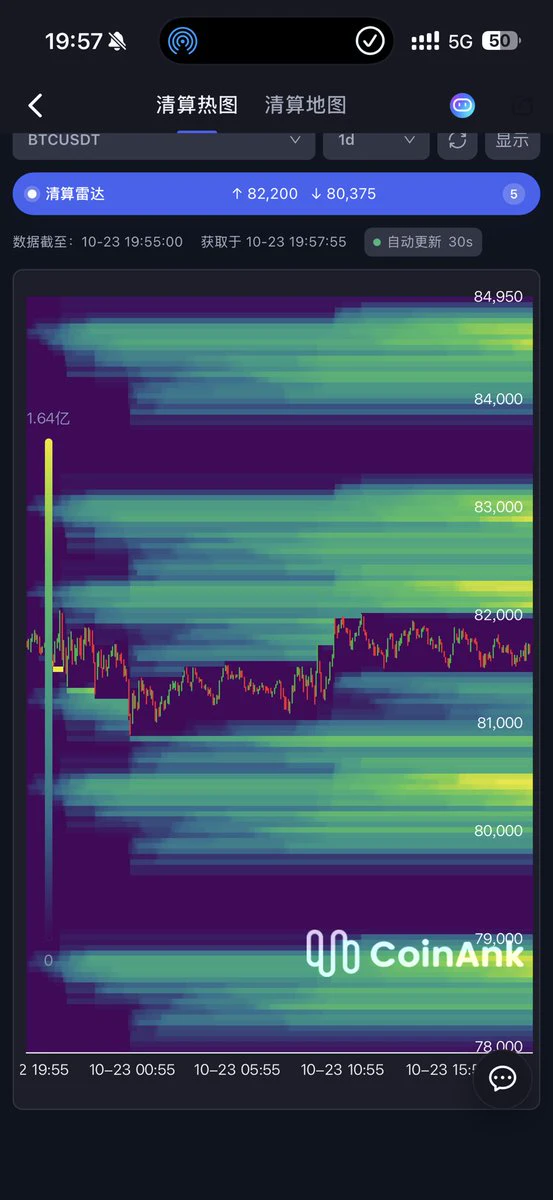Viewport: 553px width, 1200px height.
Task: Share this page via the top-right icon
Action: (x=521, y=105)
